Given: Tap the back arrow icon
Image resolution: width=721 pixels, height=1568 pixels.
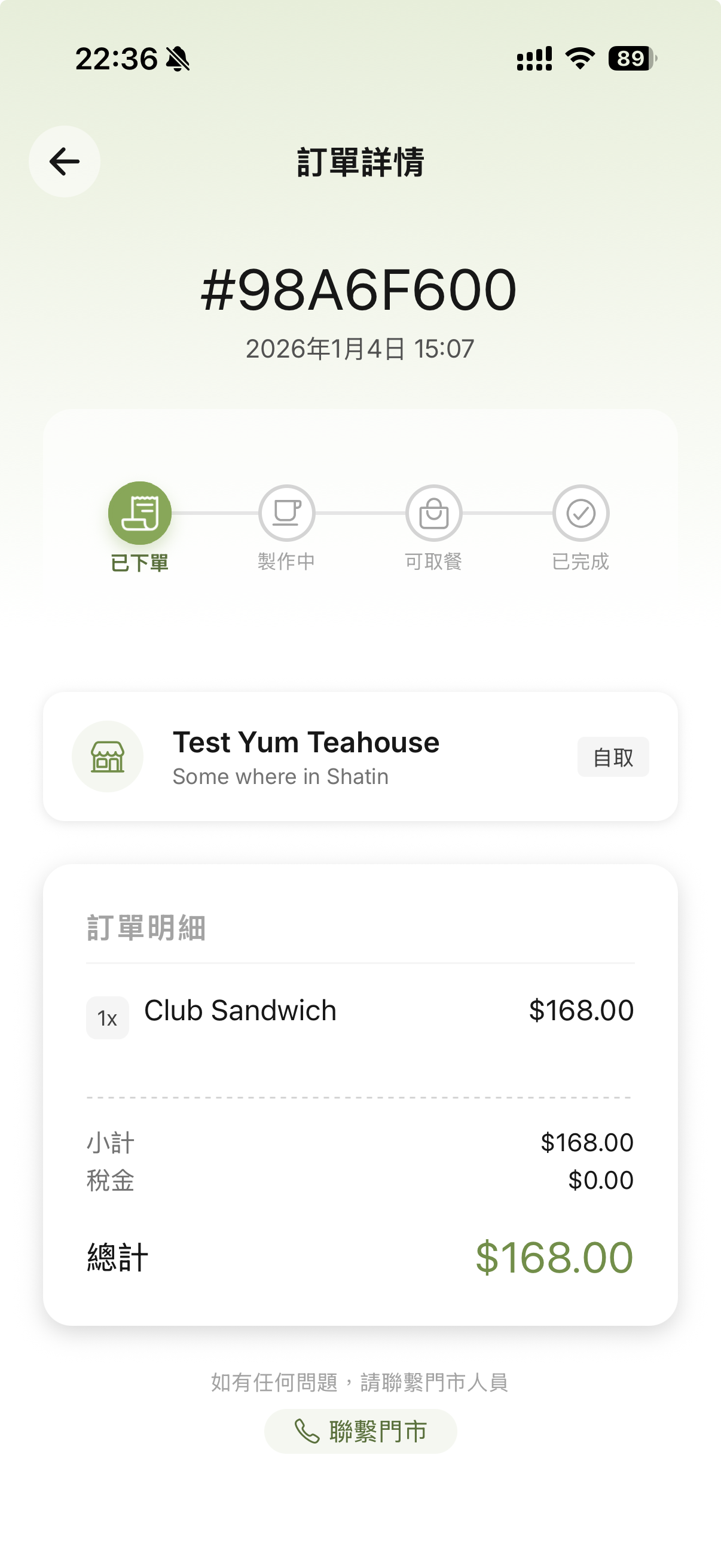Looking at the screenshot, I should pyautogui.click(x=64, y=161).
